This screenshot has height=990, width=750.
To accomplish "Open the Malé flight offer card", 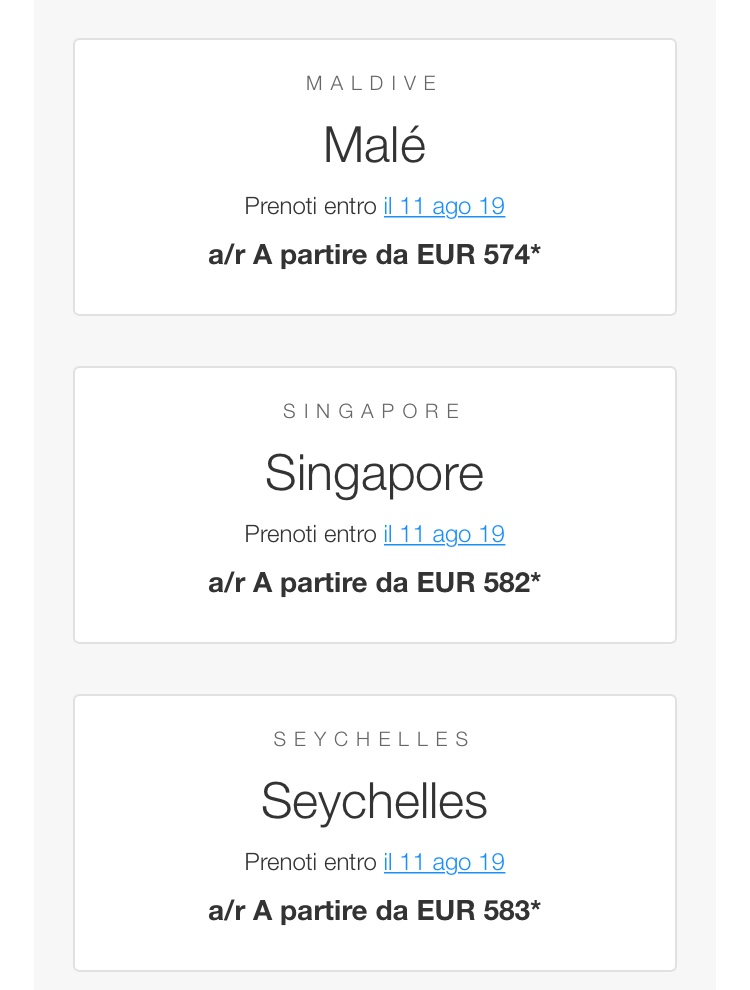I will (374, 146).
